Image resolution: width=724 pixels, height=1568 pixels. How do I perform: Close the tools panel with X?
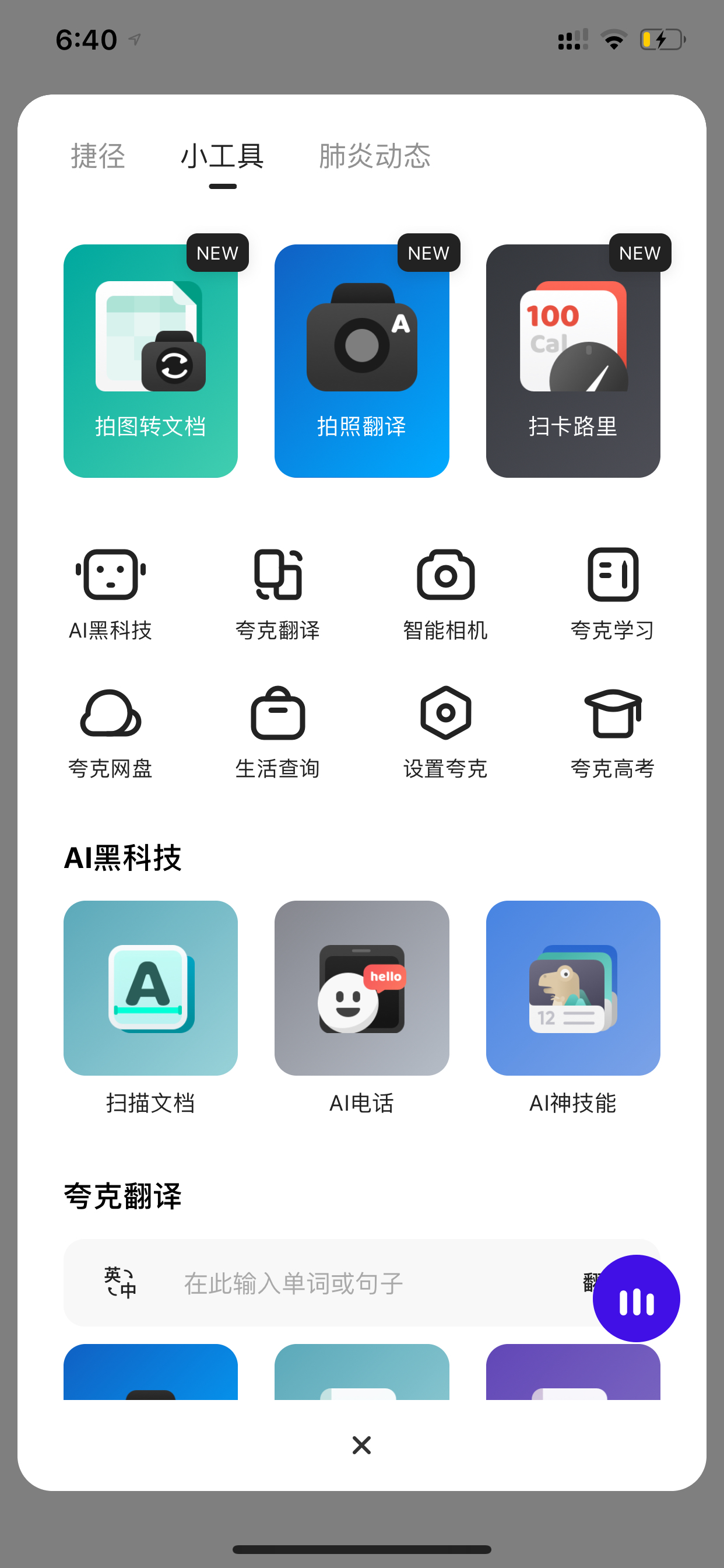pos(361,1444)
